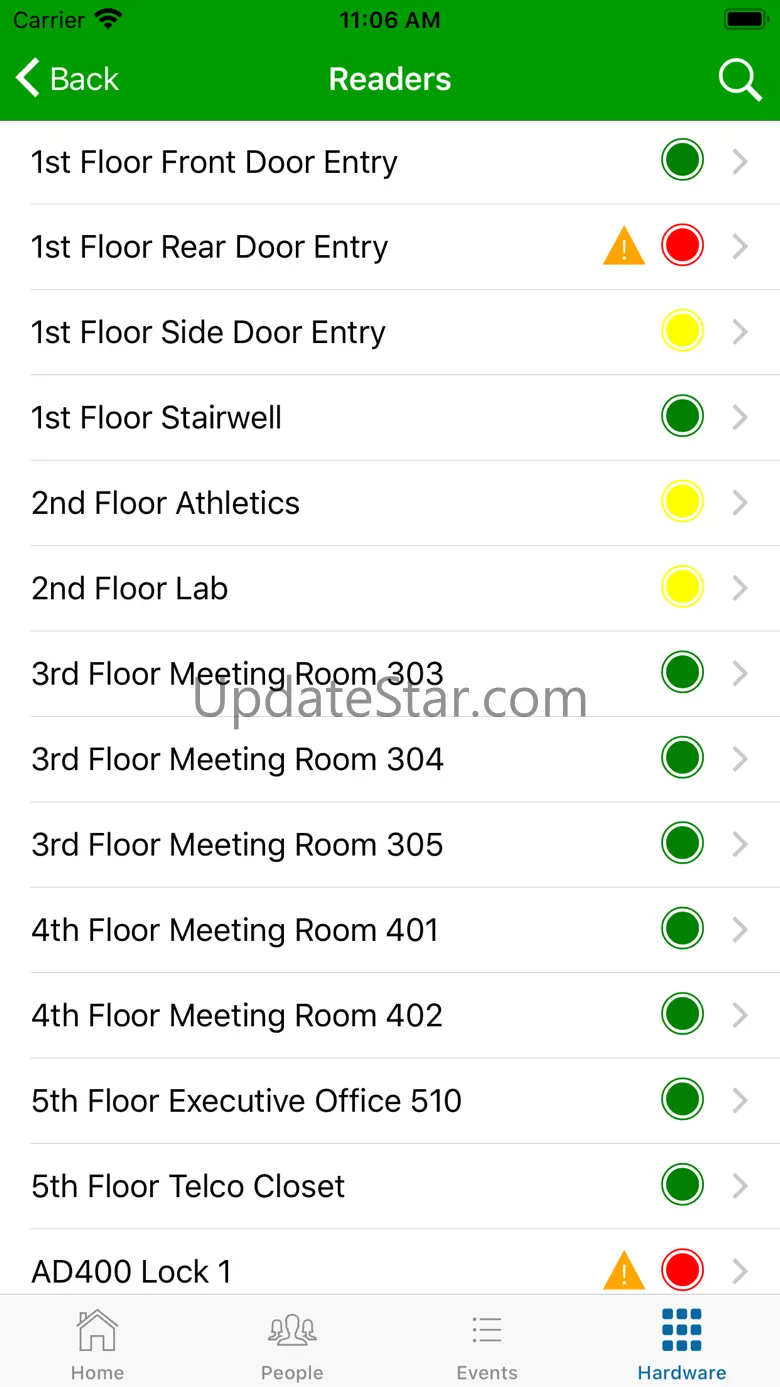View 1st Floor Side Door Entry details
Image resolution: width=780 pixels, height=1387 pixels.
coord(390,332)
